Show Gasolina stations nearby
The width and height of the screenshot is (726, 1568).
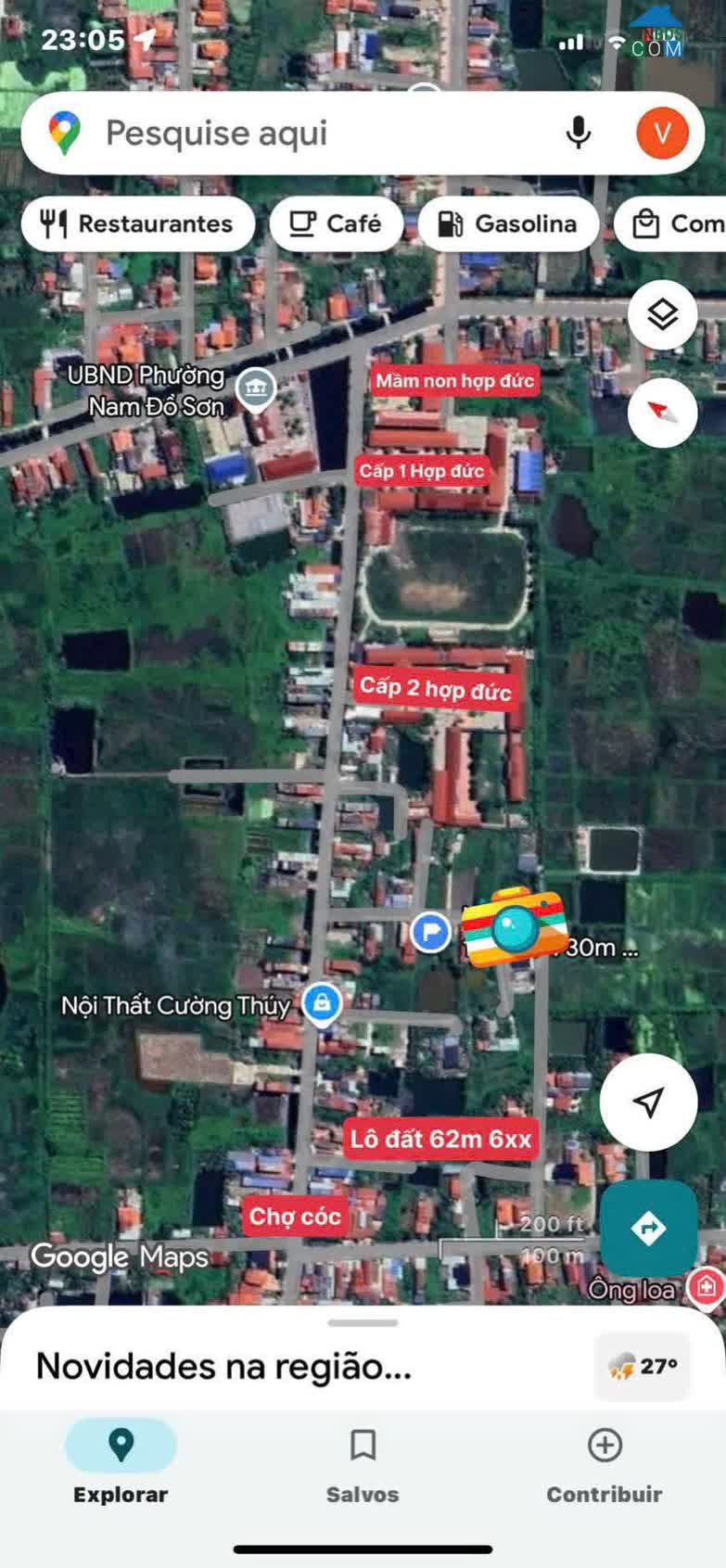pyautogui.click(x=508, y=223)
